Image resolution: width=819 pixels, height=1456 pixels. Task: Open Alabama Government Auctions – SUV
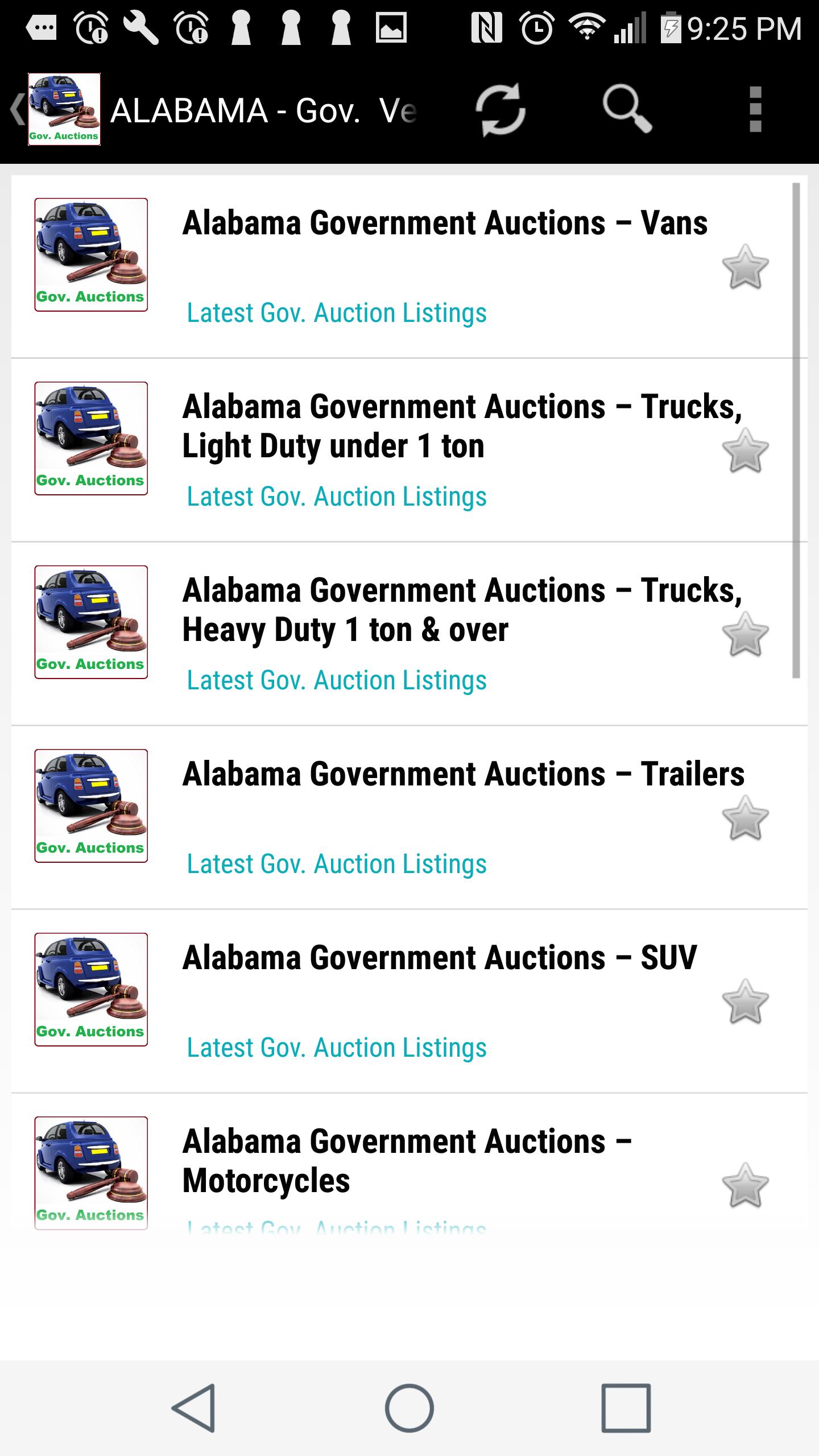pyautogui.click(x=409, y=1002)
